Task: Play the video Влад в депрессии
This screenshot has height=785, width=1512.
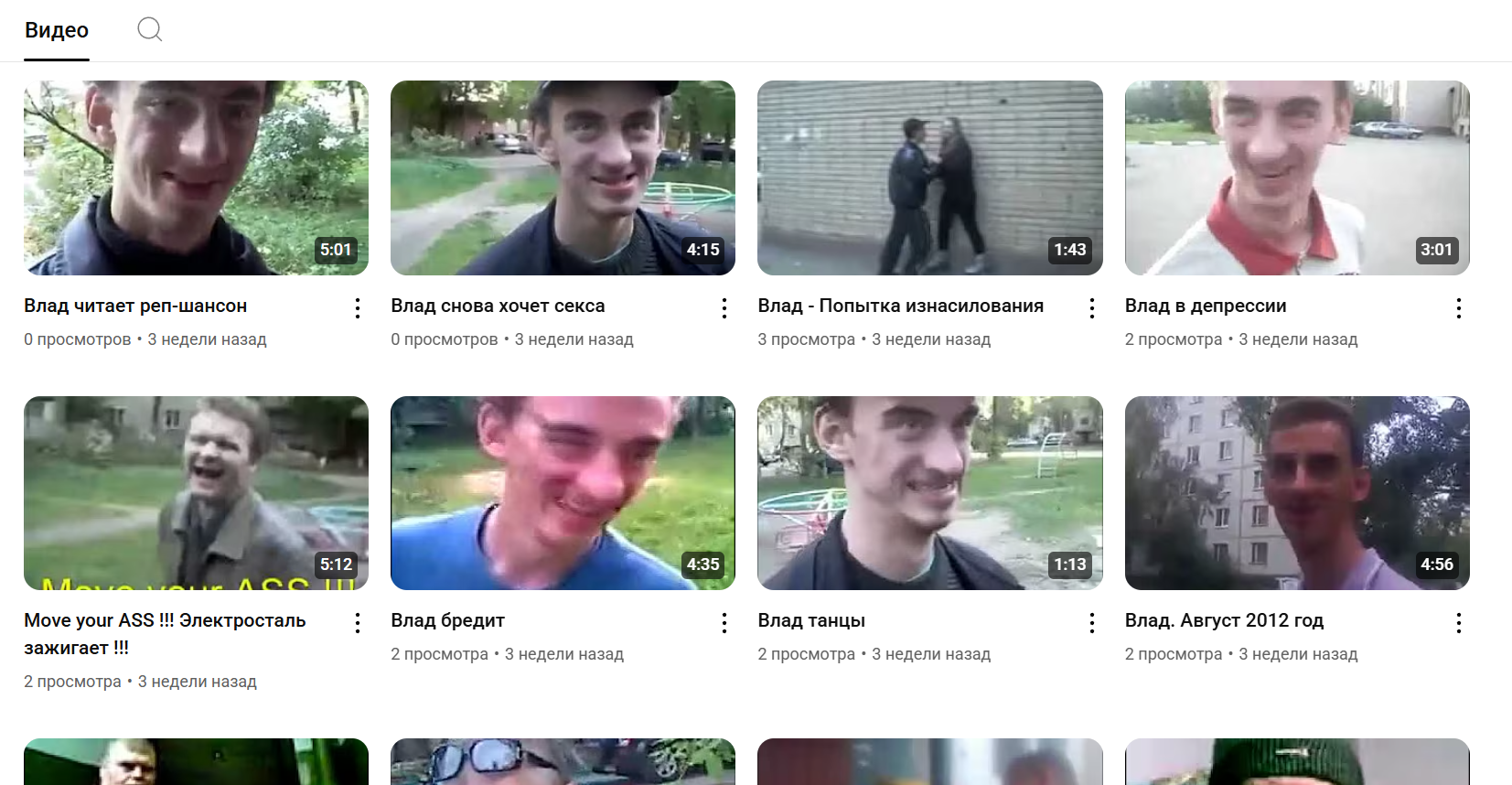Action: [x=1296, y=177]
